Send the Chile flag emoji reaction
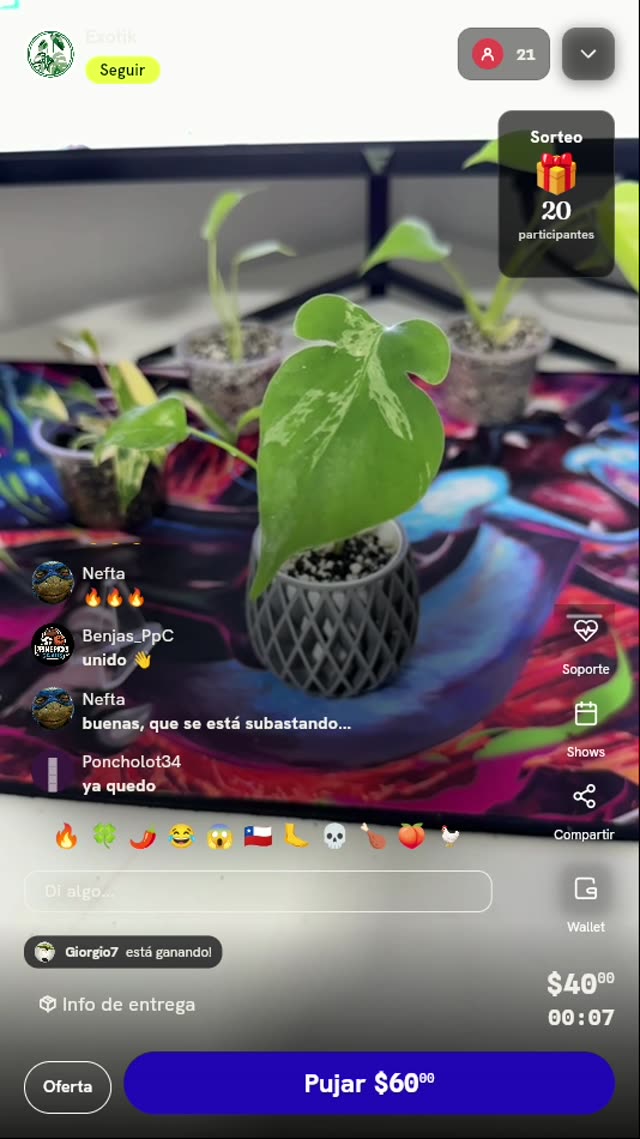The width and height of the screenshot is (640, 1139). 258,837
